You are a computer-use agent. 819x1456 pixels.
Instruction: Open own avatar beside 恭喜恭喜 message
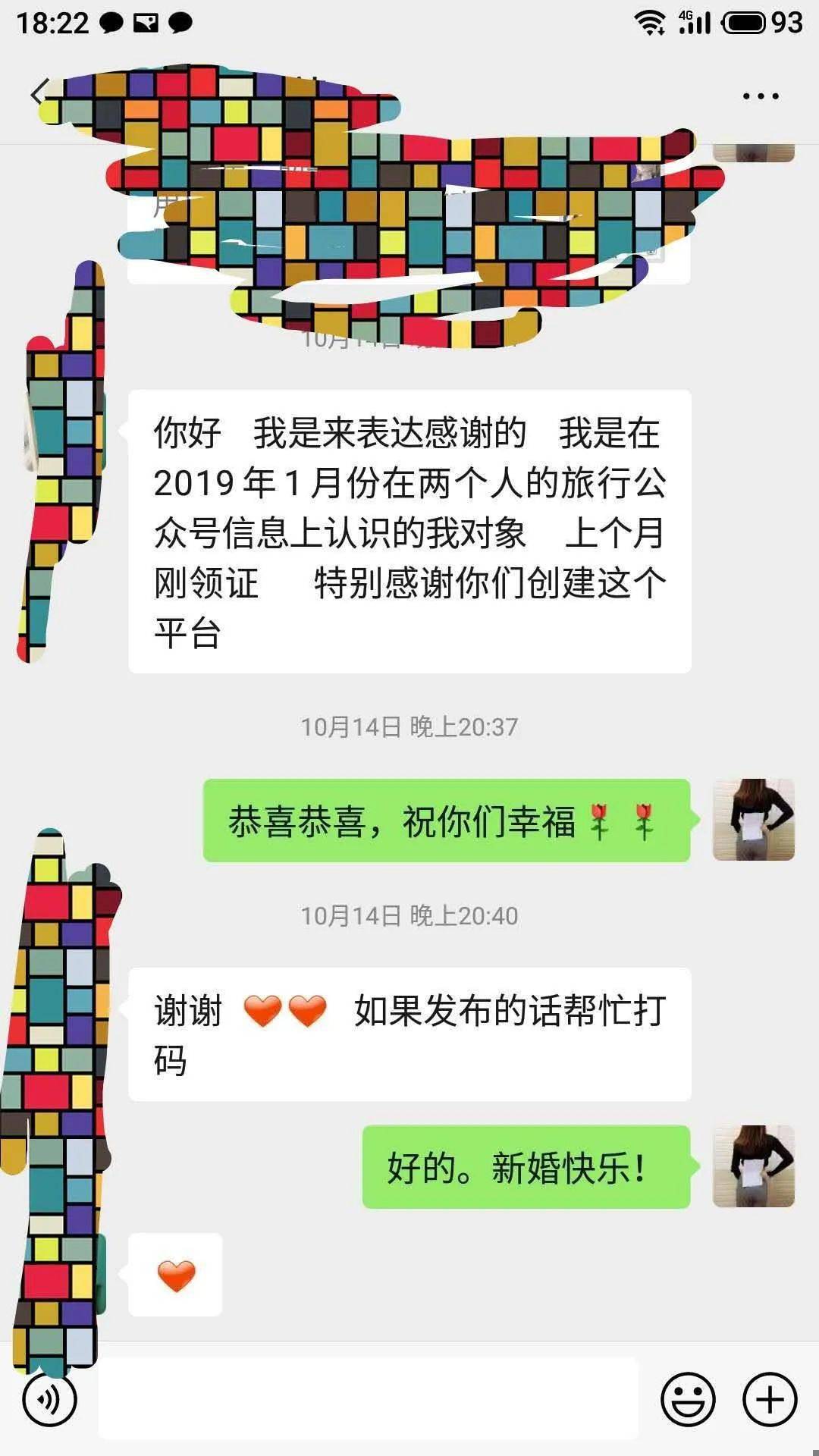coord(753,820)
